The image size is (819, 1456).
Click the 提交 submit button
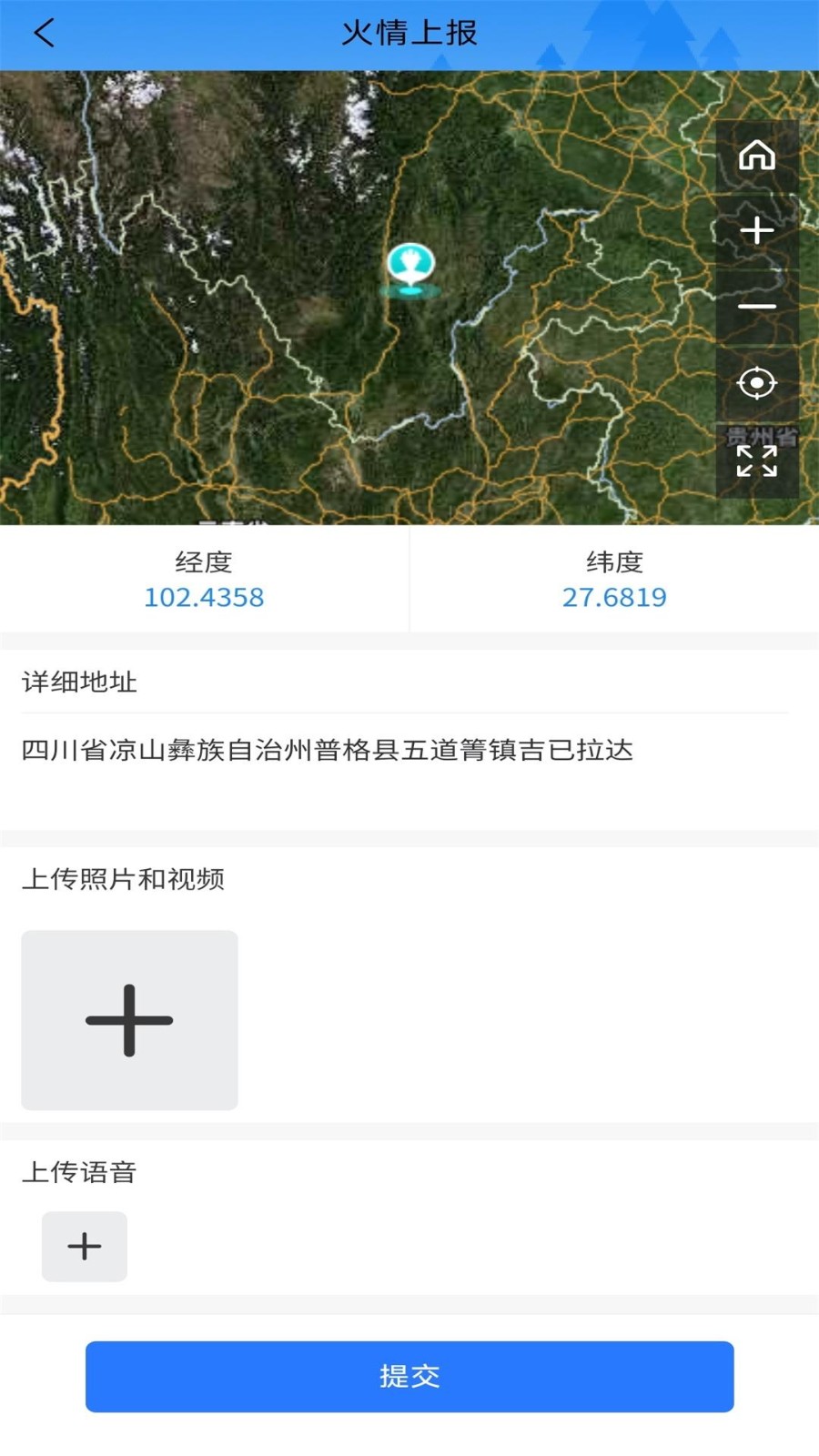tap(409, 1377)
